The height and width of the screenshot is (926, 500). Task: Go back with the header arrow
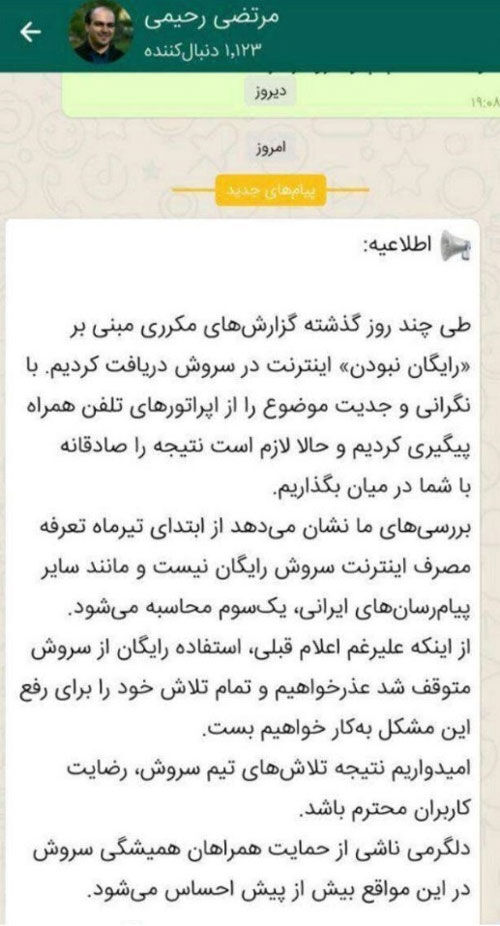coord(30,32)
